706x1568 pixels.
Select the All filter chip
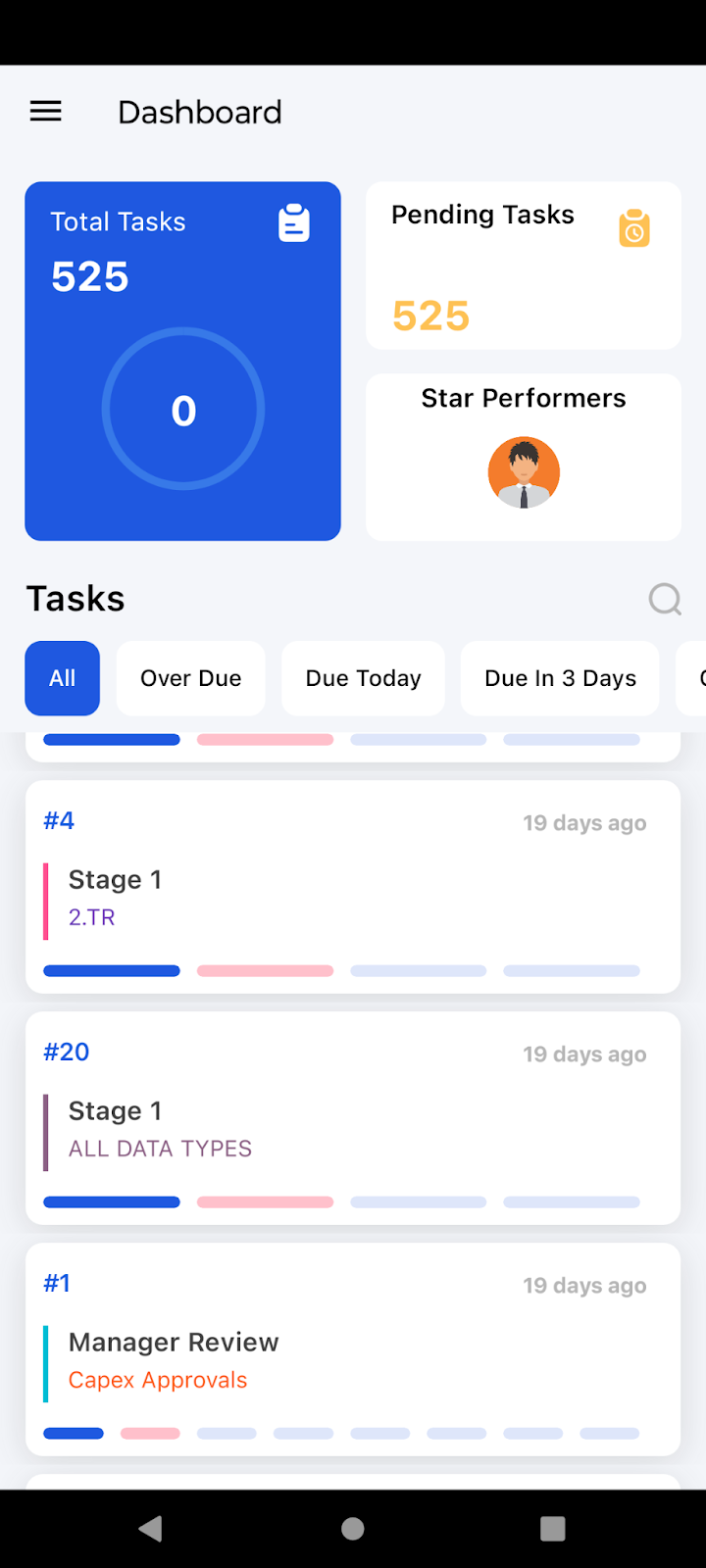(x=63, y=678)
